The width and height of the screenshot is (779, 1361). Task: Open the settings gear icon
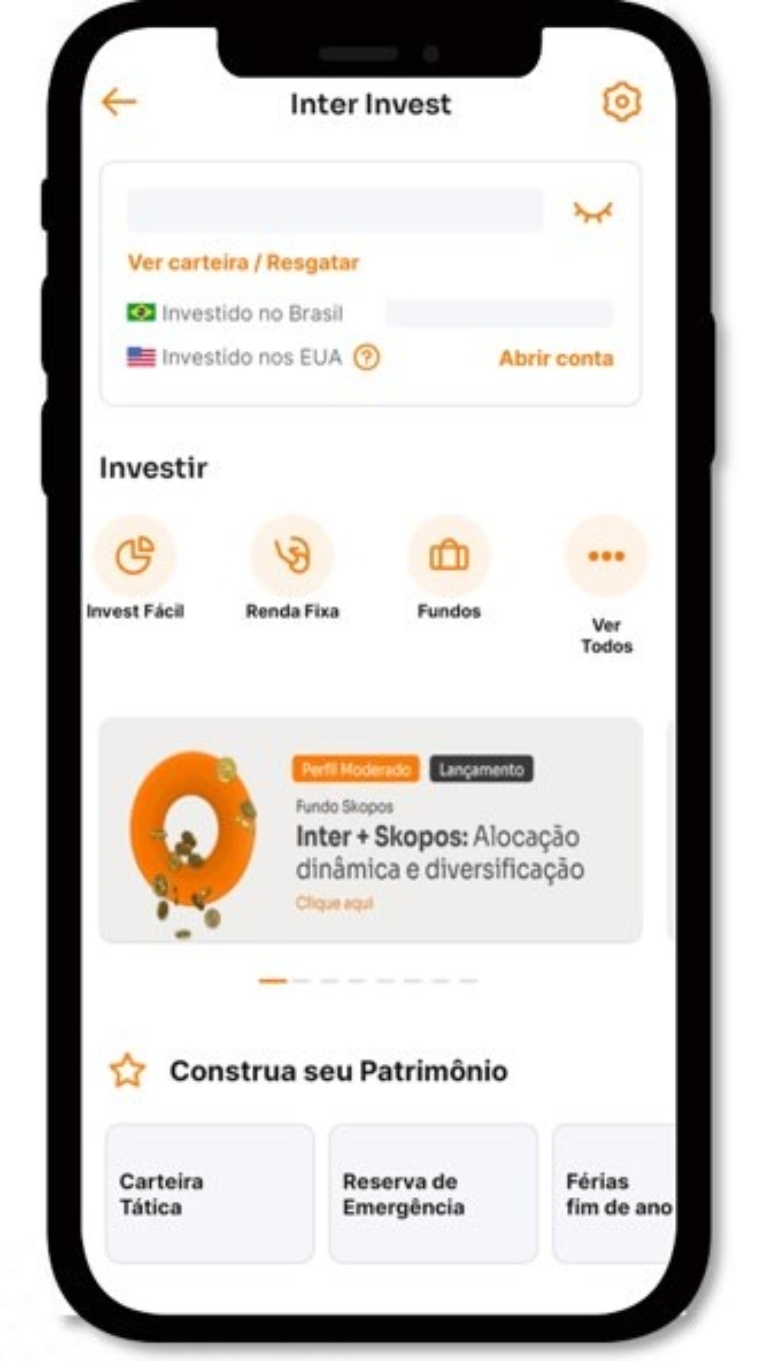621,102
